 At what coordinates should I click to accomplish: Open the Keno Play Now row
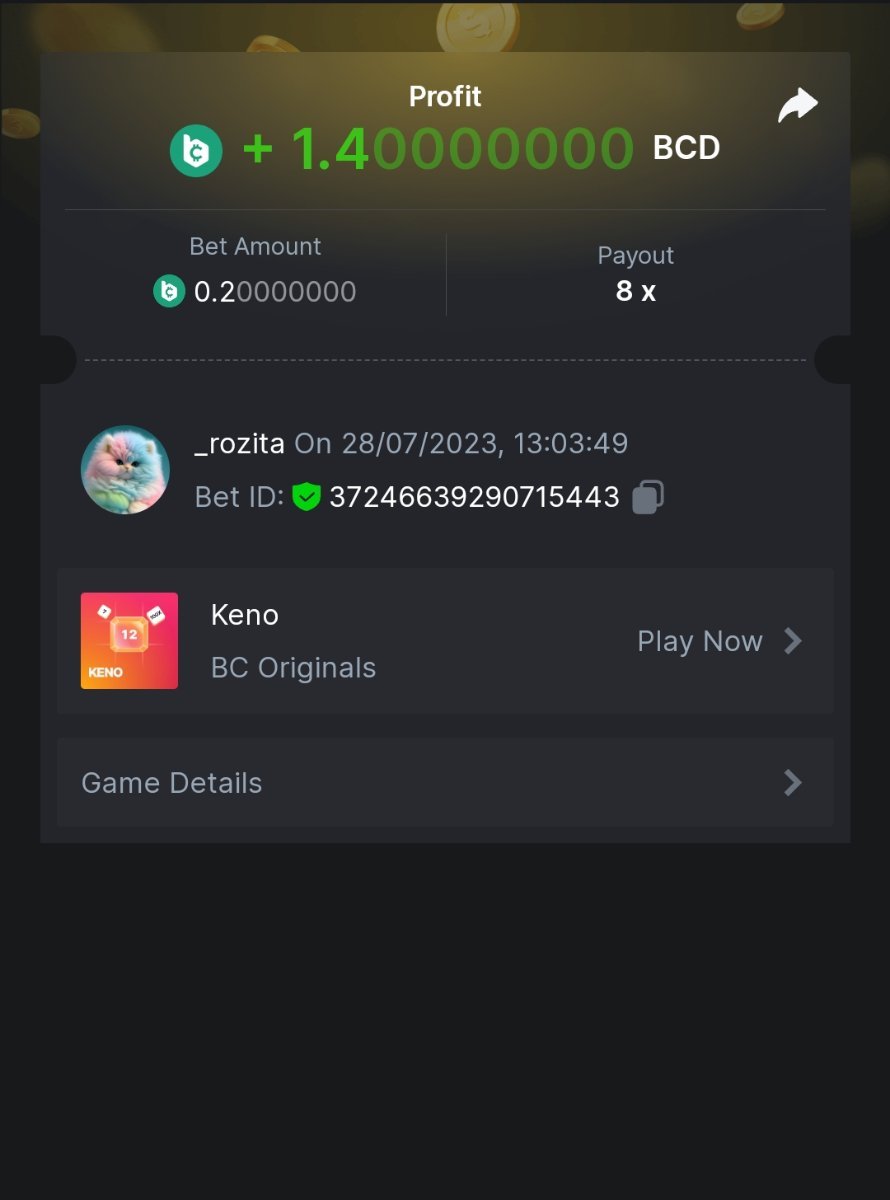pyautogui.click(x=718, y=641)
